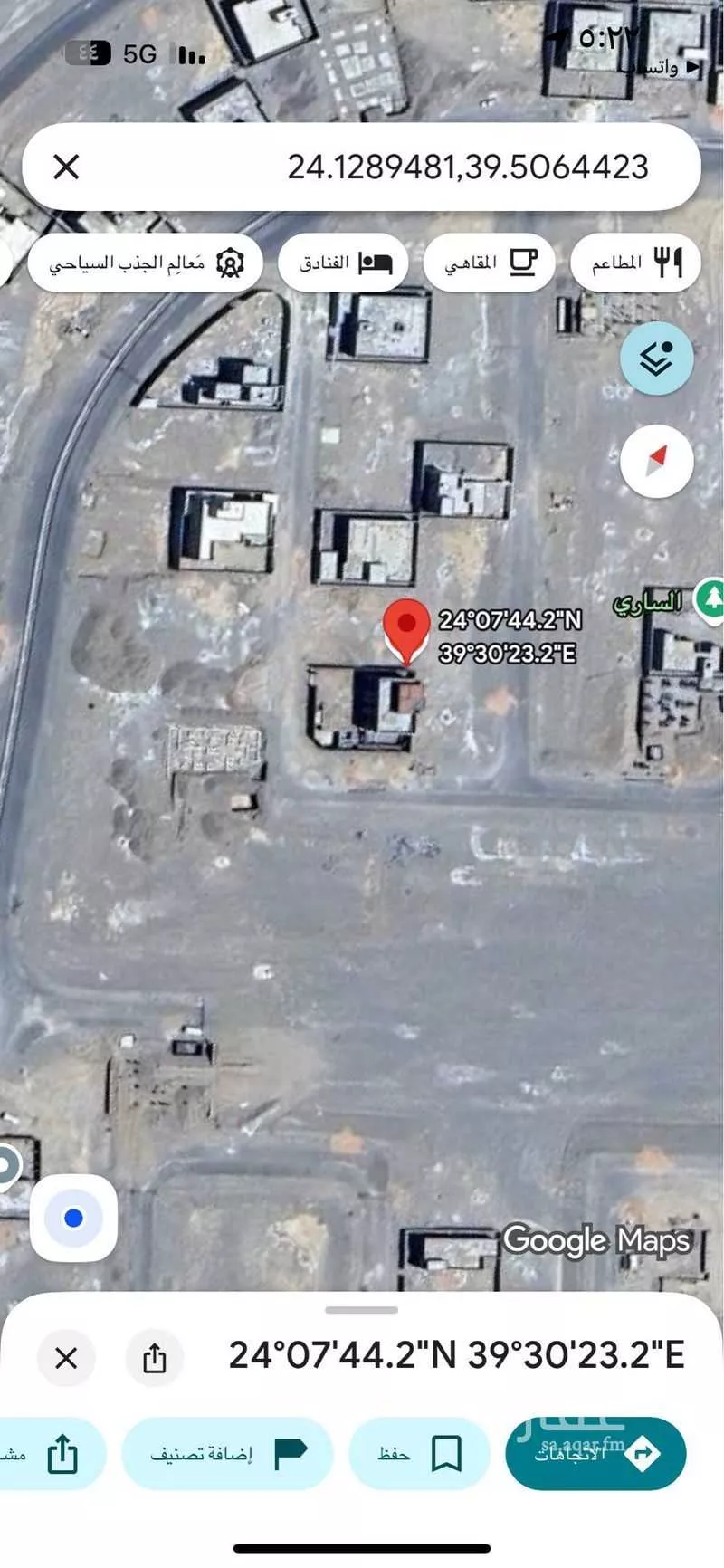Save this location with حفظ
The width and height of the screenshot is (724, 1568).
(419, 1454)
